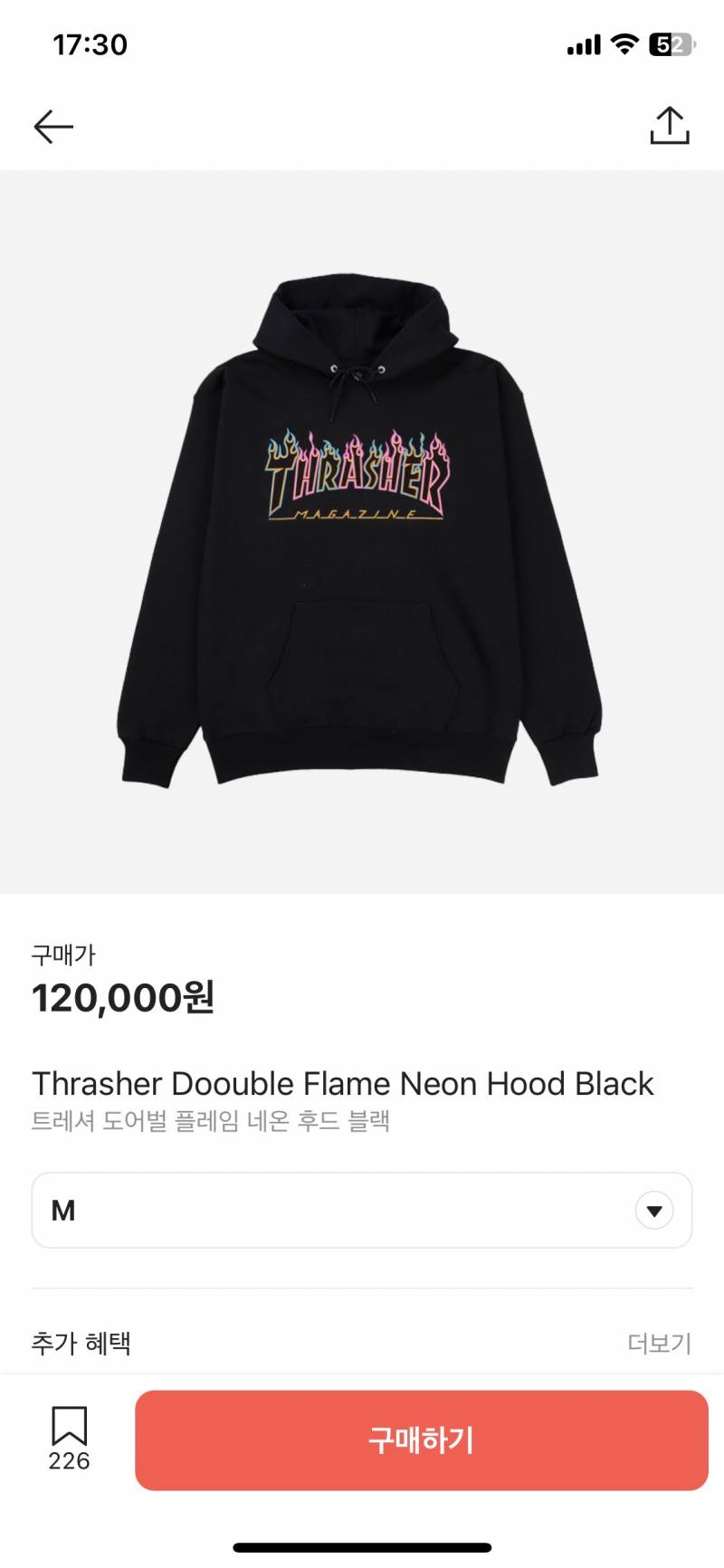This screenshot has height=1568, width=724.
Task: Bookmark this hoodie with the save icon
Action: 69,1428
